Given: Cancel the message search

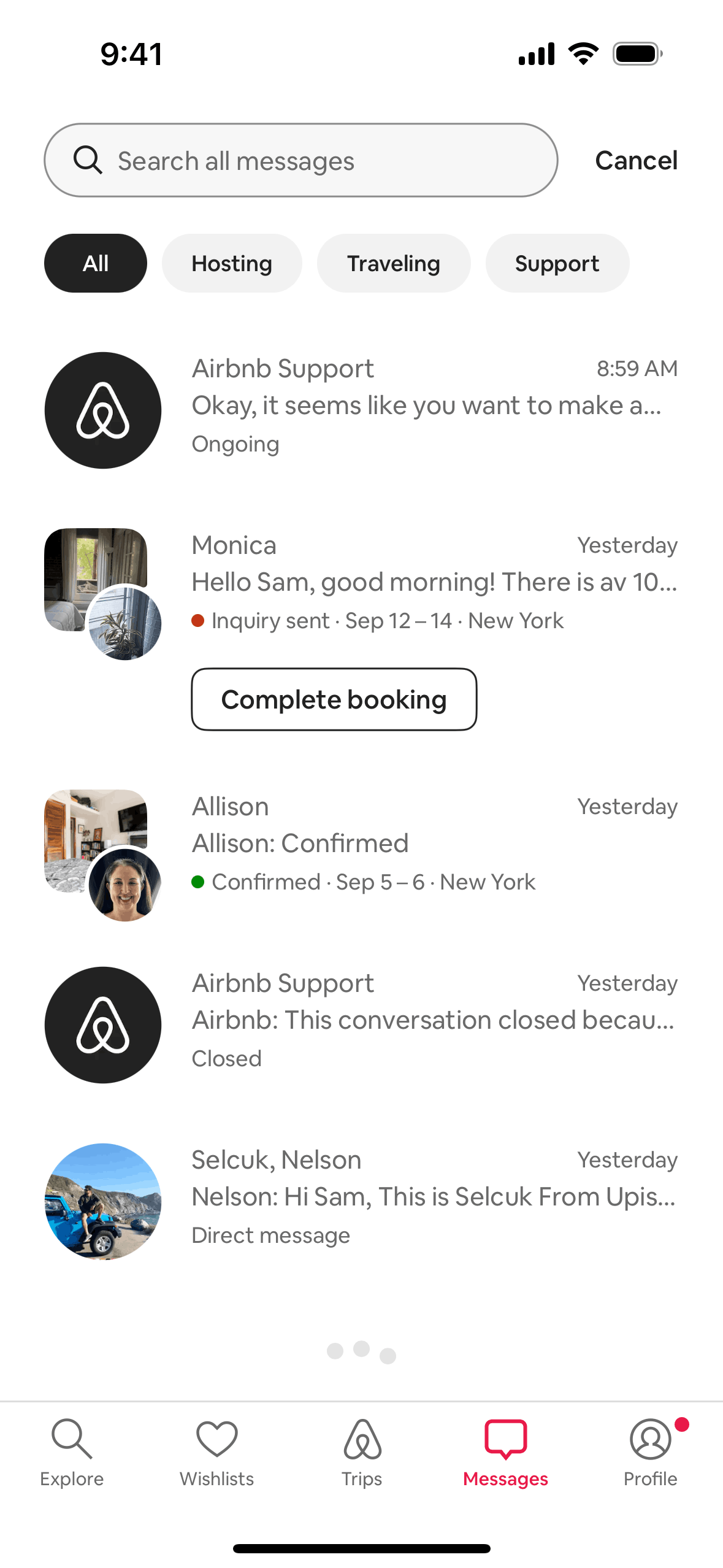Looking at the screenshot, I should click(x=635, y=160).
